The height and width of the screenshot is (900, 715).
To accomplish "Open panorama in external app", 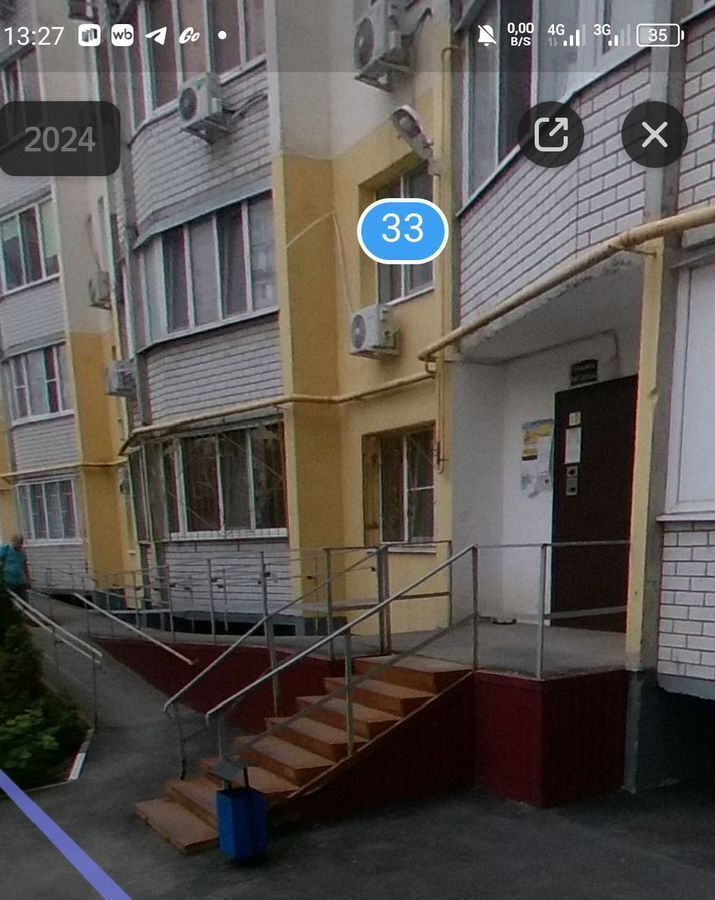I will tap(551, 135).
